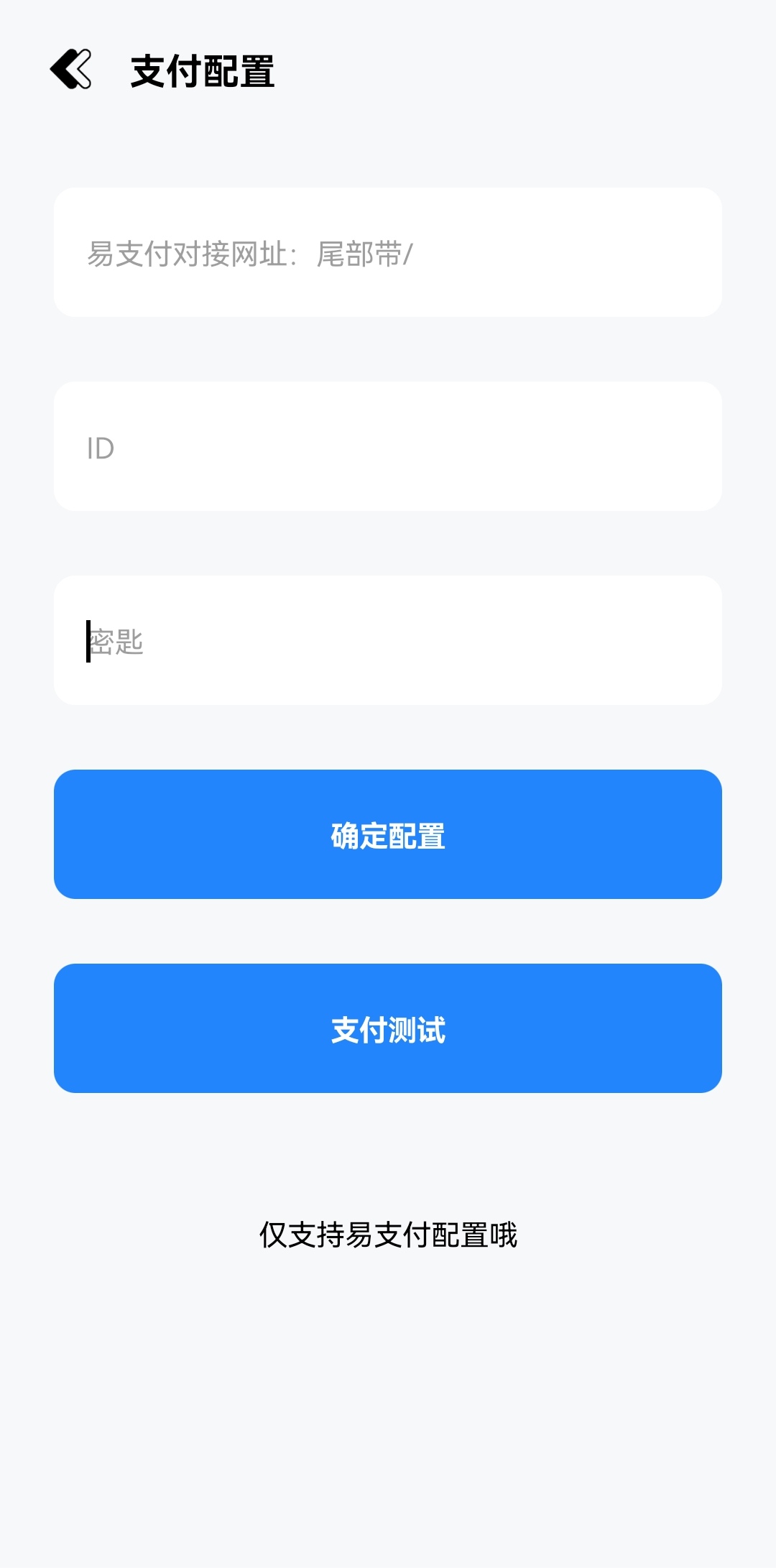776x1568 pixels.
Task: Select the 密匙 key field
Action: 388,641
